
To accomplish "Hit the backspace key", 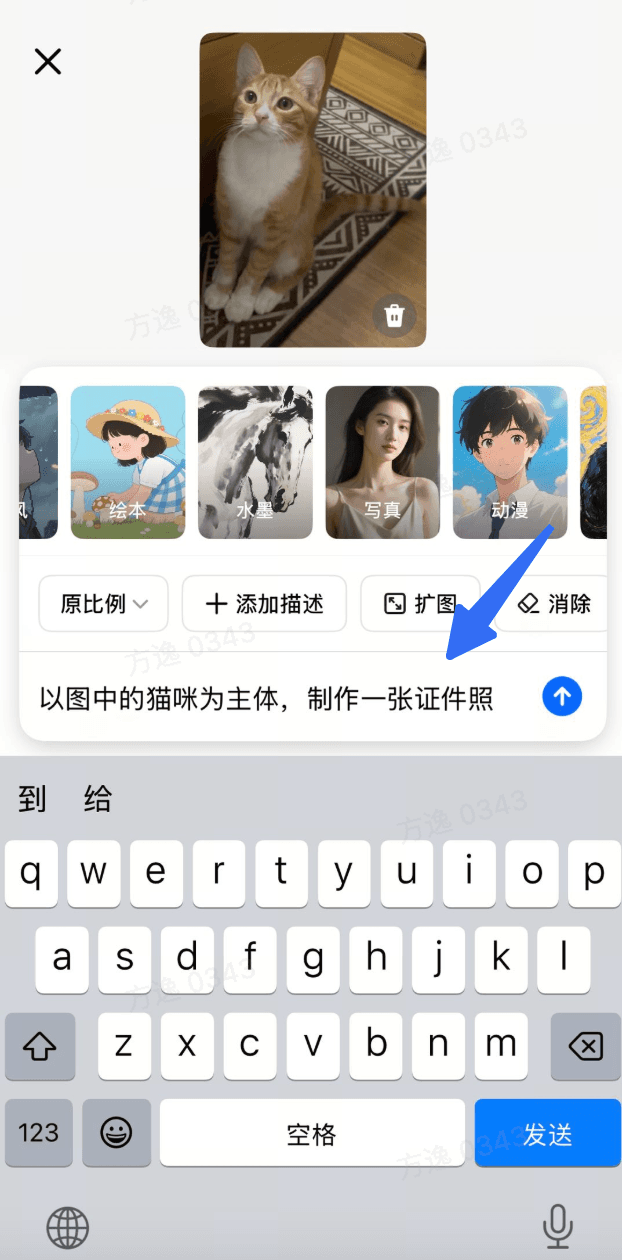I will [x=585, y=1046].
